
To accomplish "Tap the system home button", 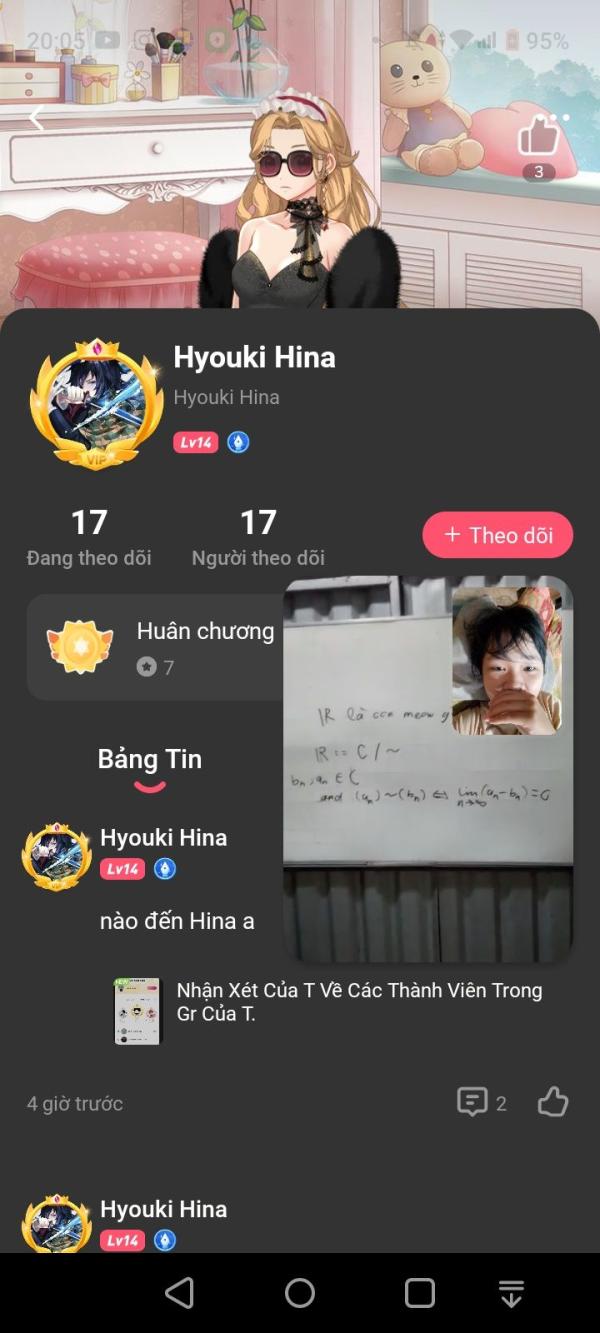I will point(300,1293).
